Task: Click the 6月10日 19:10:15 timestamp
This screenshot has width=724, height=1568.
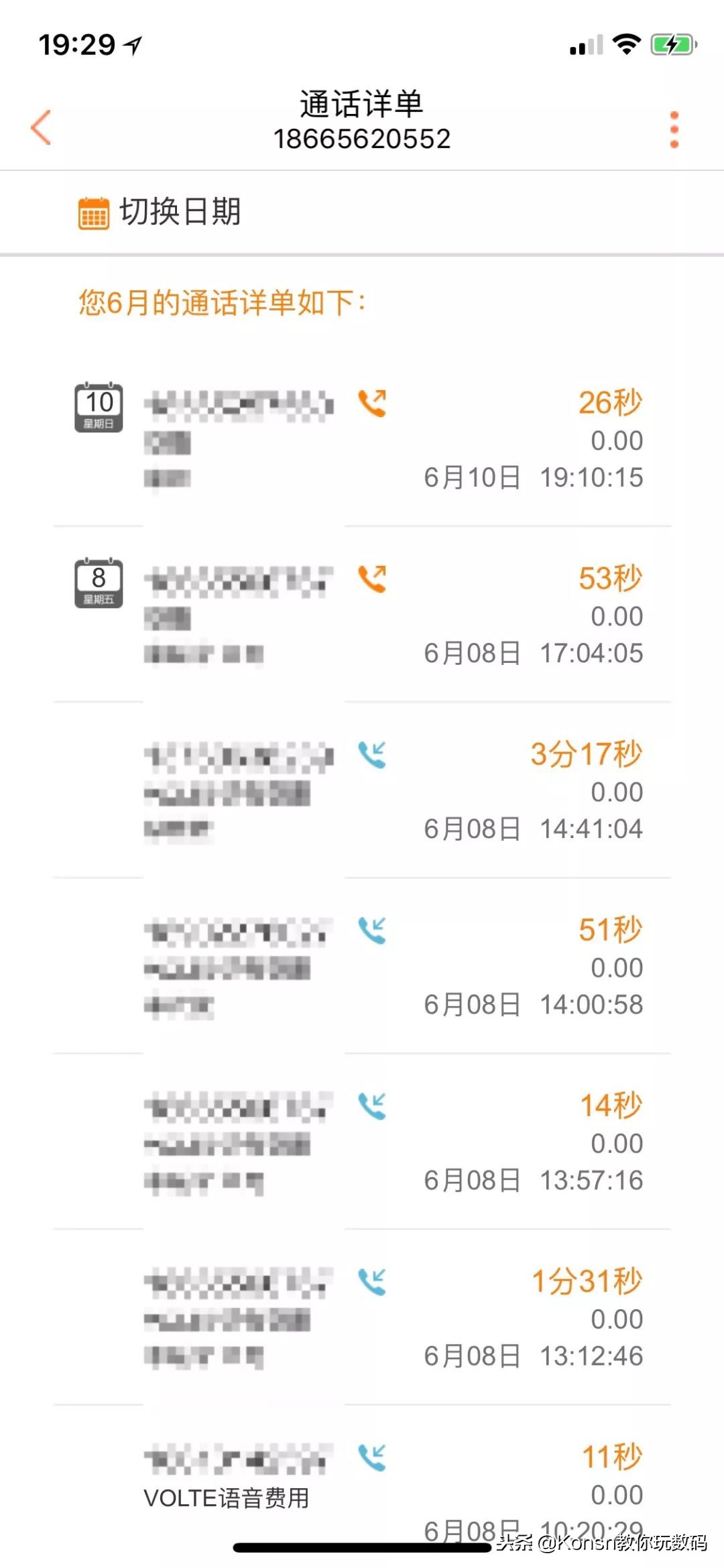Action: [x=533, y=477]
